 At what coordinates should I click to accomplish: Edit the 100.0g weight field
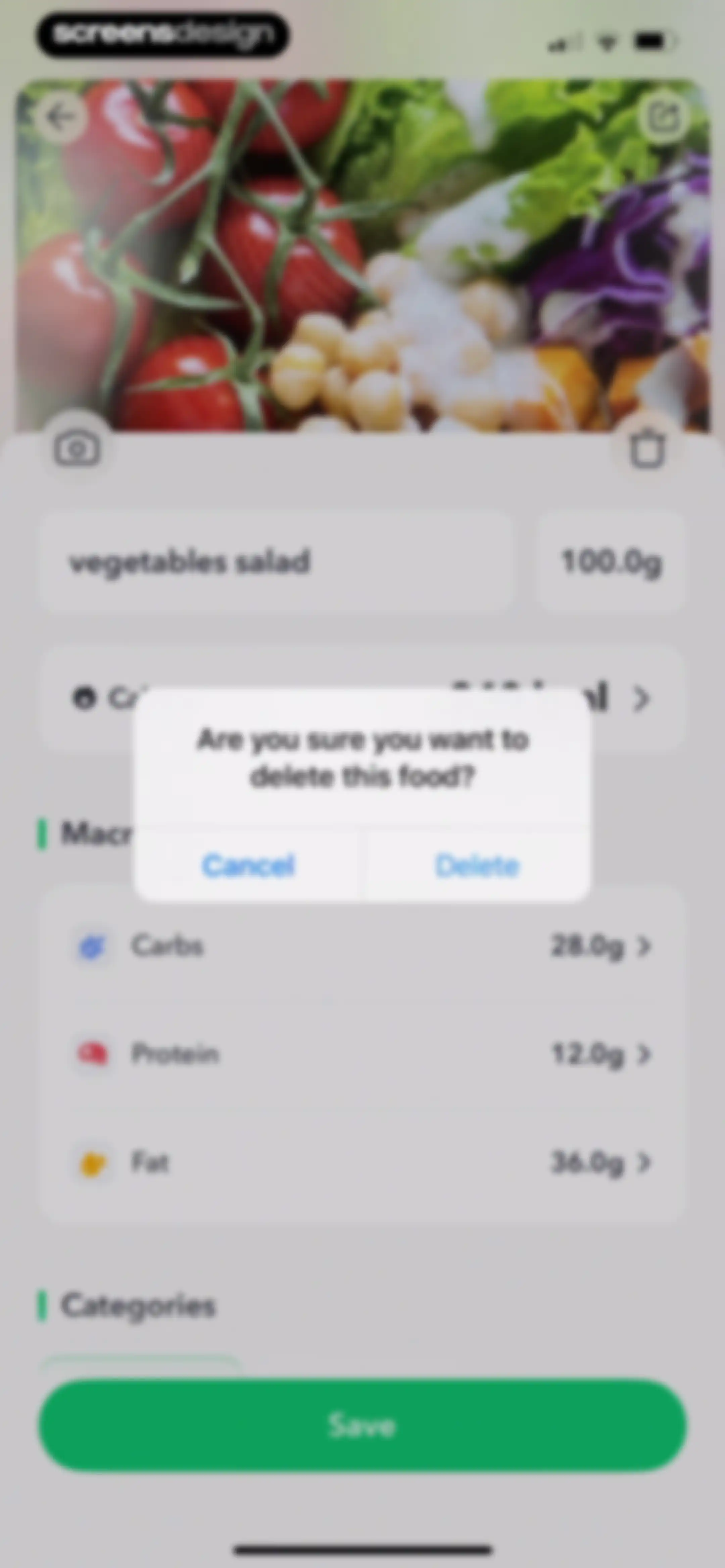[x=611, y=561]
